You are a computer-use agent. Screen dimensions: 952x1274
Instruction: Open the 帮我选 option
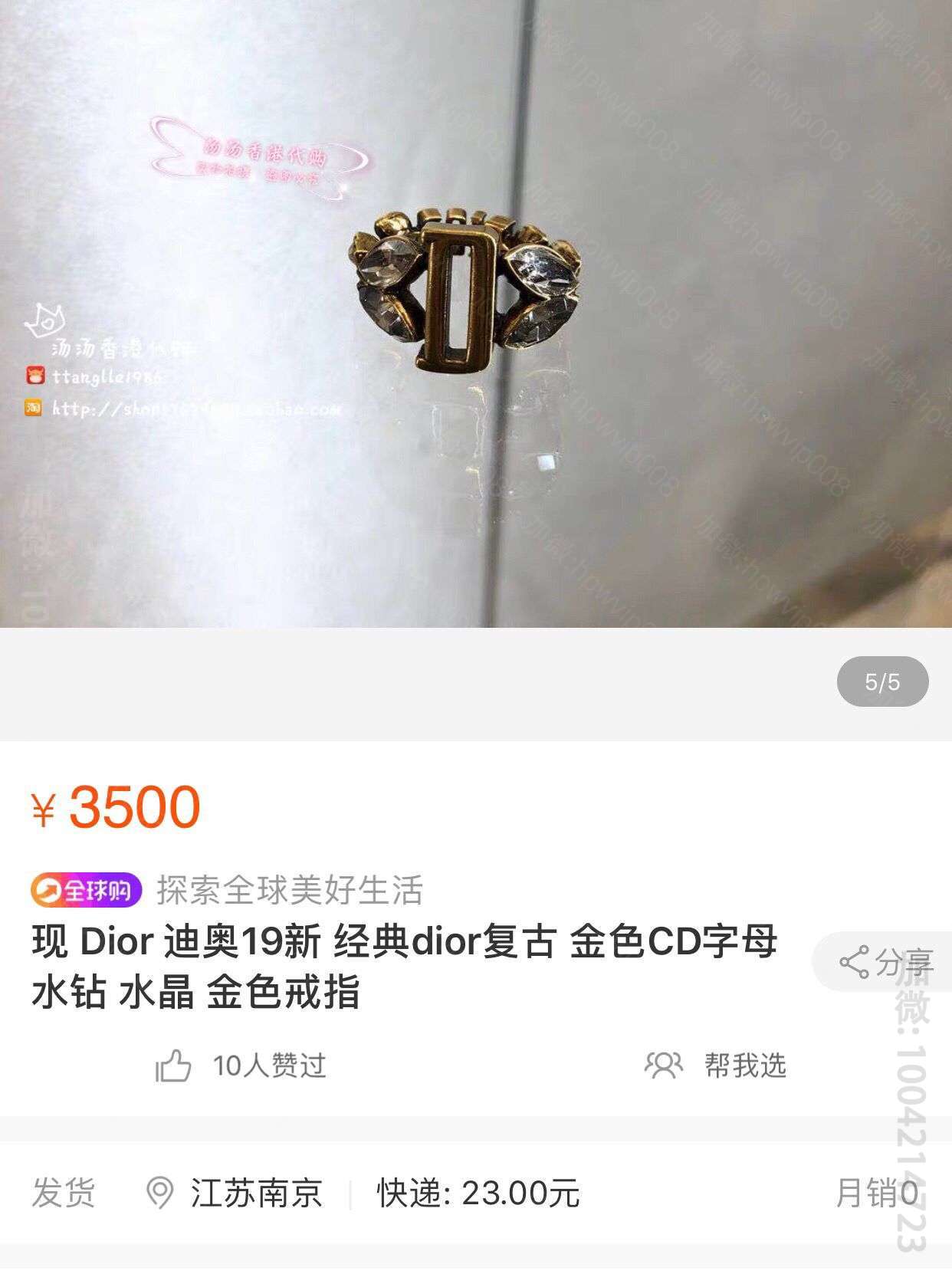tap(716, 1065)
